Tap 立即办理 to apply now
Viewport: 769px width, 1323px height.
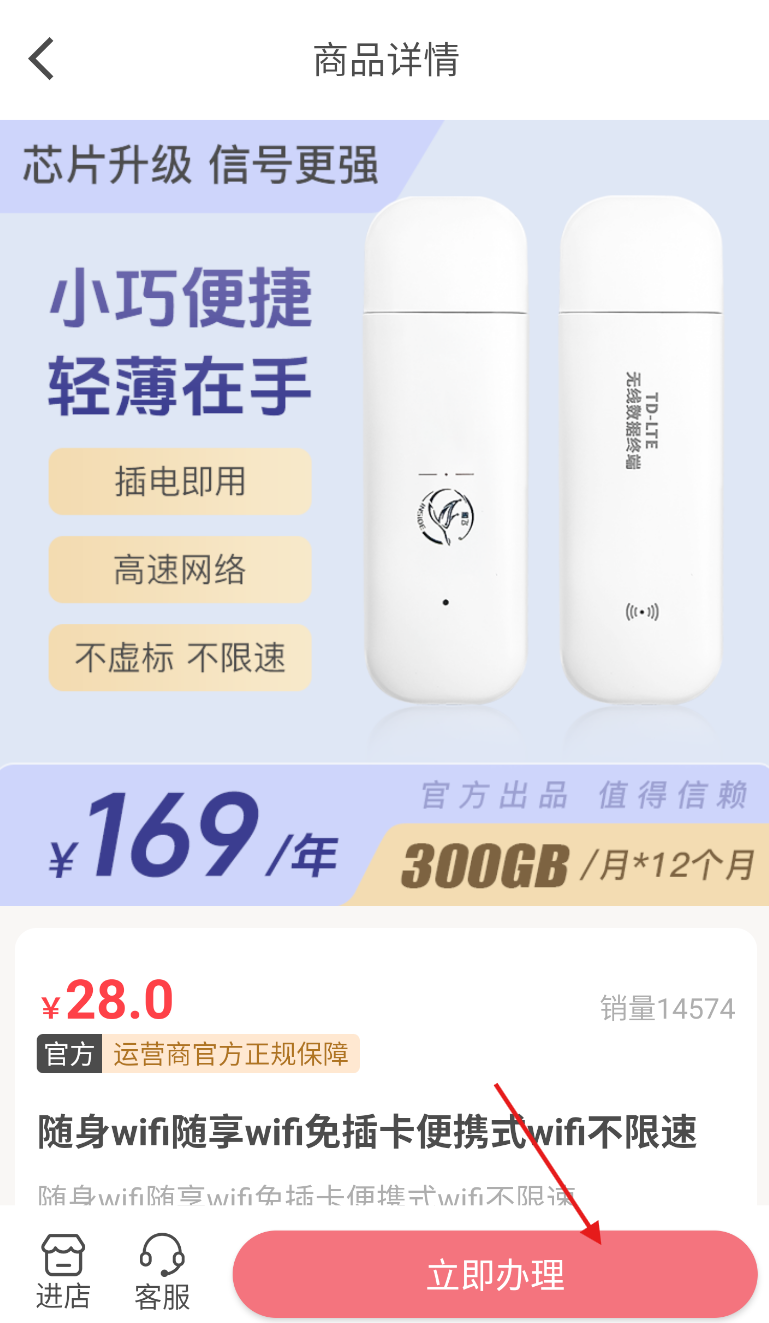[495, 1274]
